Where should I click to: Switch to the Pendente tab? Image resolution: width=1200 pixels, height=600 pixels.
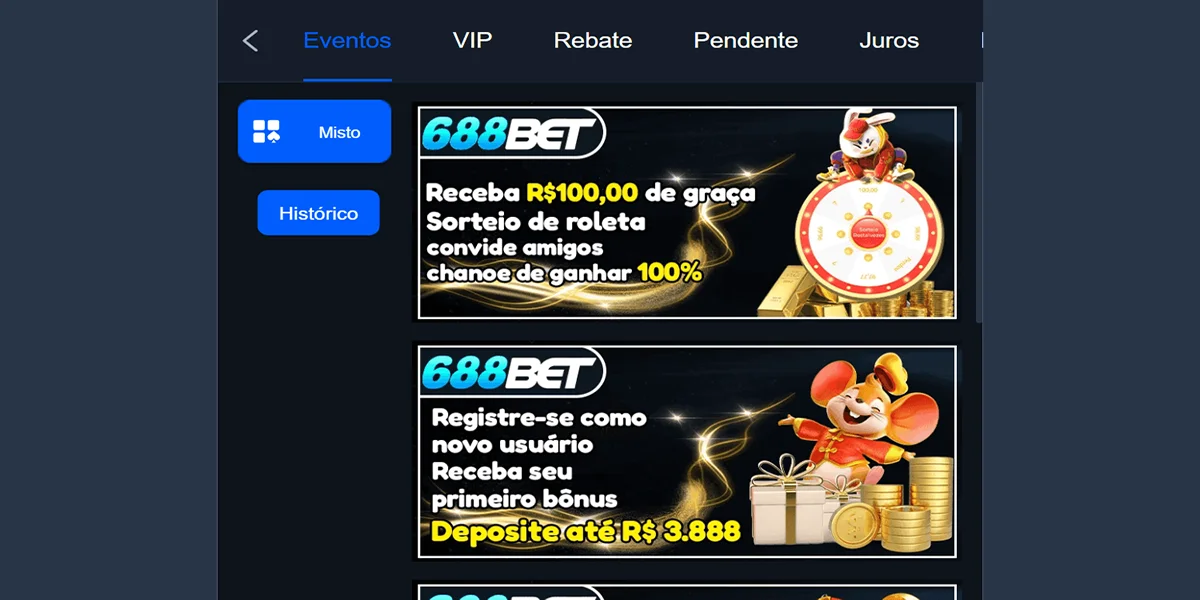click(x=745, y=41)
